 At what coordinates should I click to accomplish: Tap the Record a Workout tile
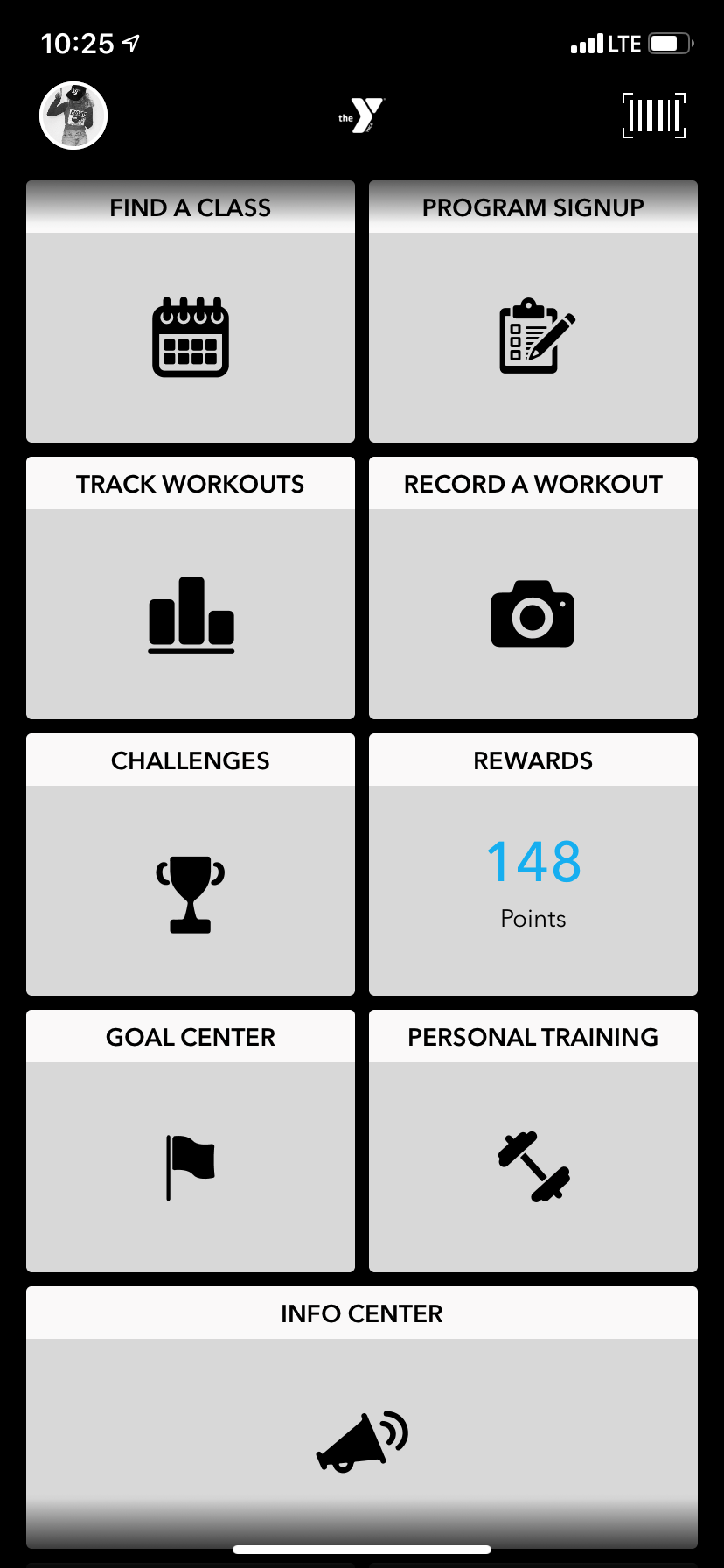coord(533,588)
